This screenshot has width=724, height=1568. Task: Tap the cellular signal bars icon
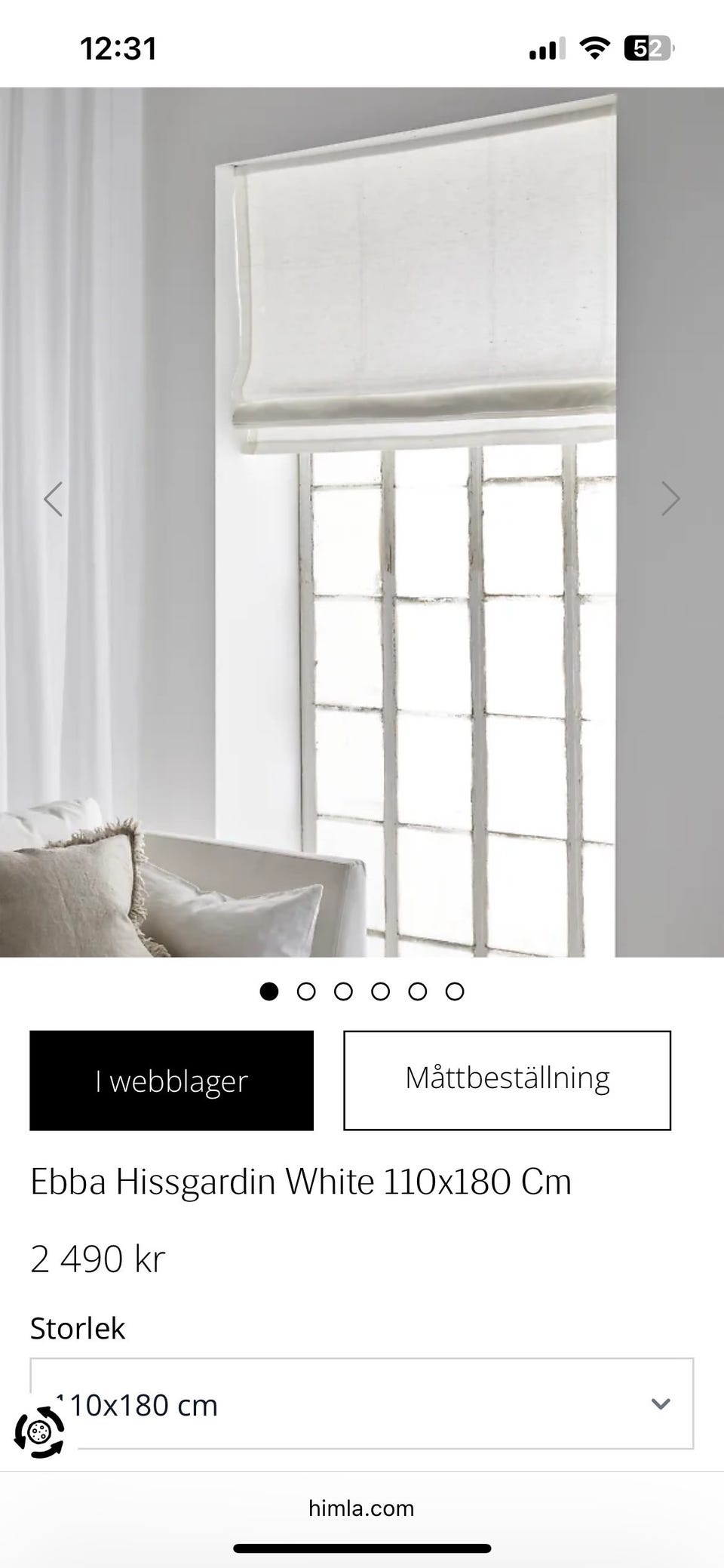(545, 48)
